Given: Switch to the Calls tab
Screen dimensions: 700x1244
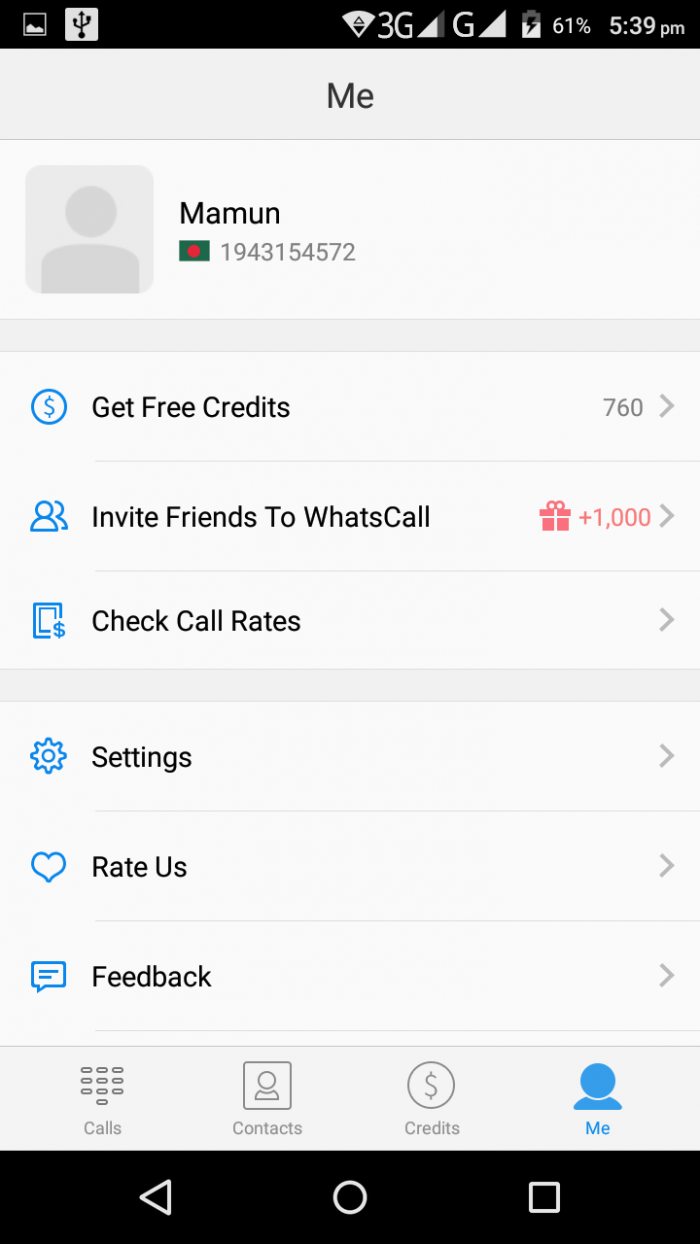Looking at the screenshot, I should 102,1099.
